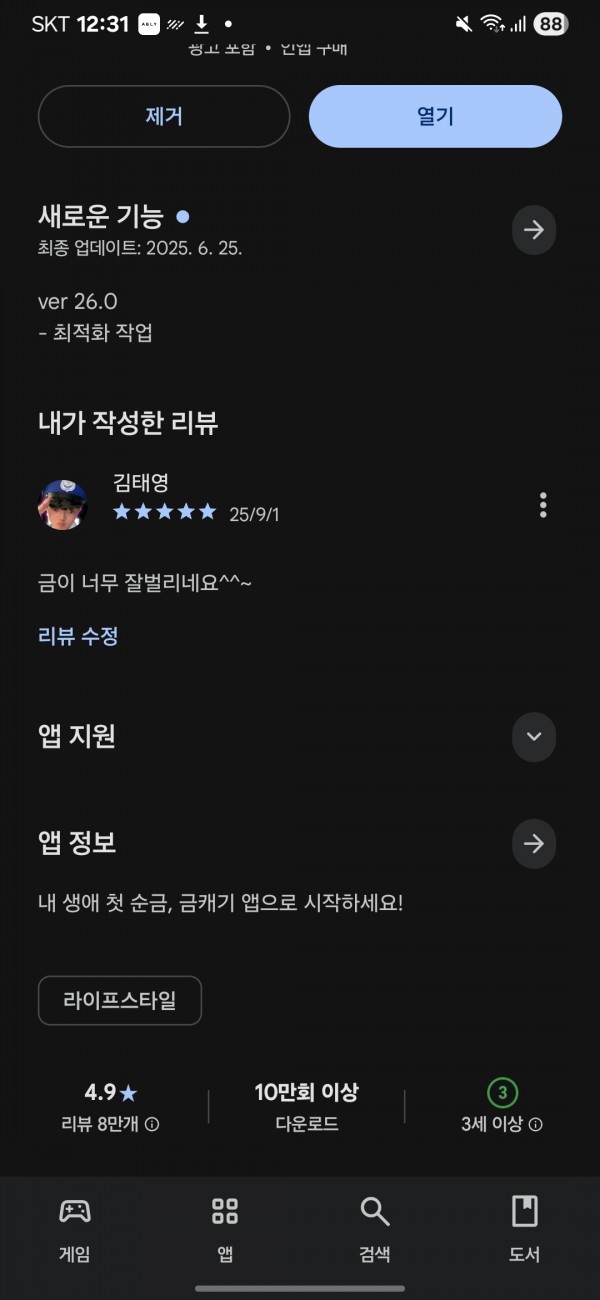Viewport: 600px width, 1300px height.
Task: Go to the 검색 tab
Action: coord(375,1230)
